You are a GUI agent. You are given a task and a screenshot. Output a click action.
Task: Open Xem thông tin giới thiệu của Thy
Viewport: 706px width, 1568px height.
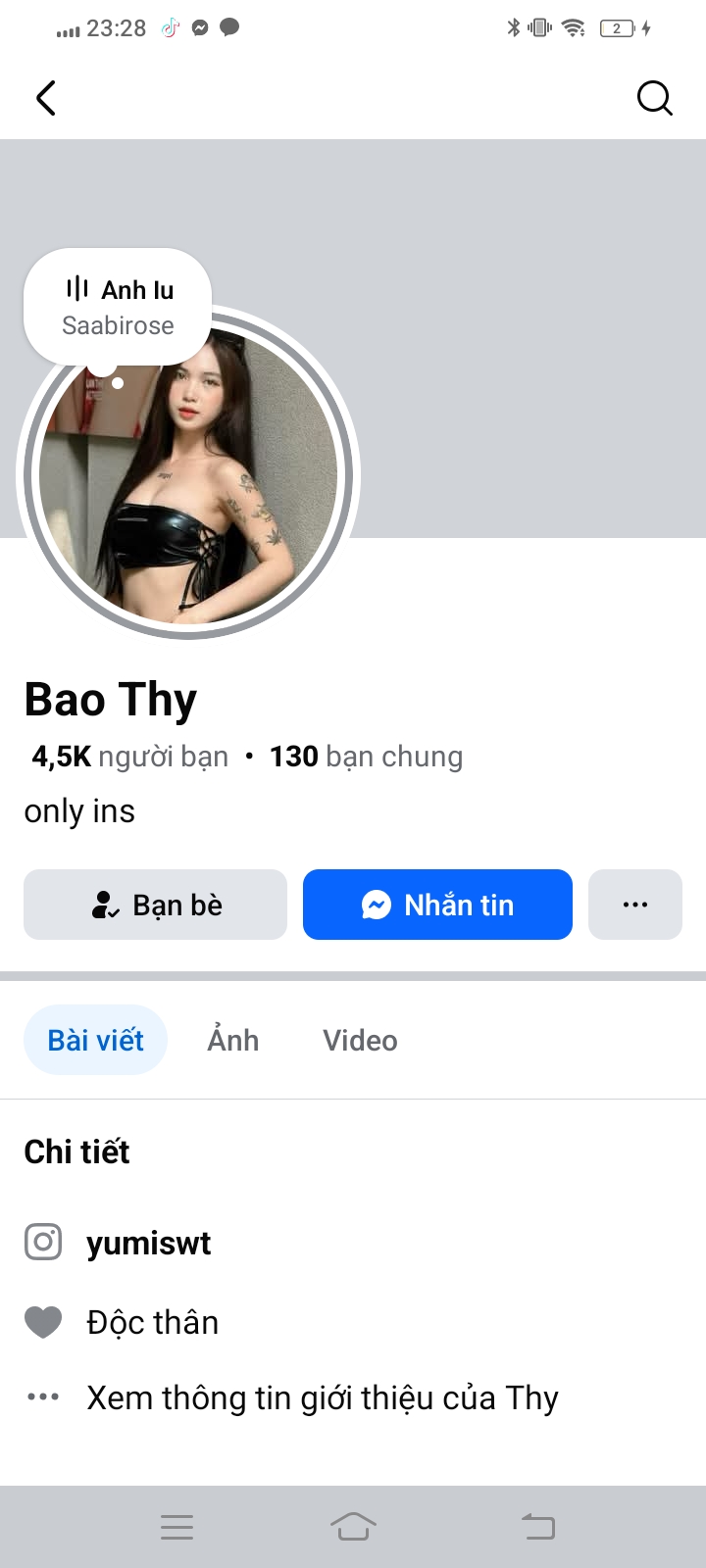click(322, 1397)
